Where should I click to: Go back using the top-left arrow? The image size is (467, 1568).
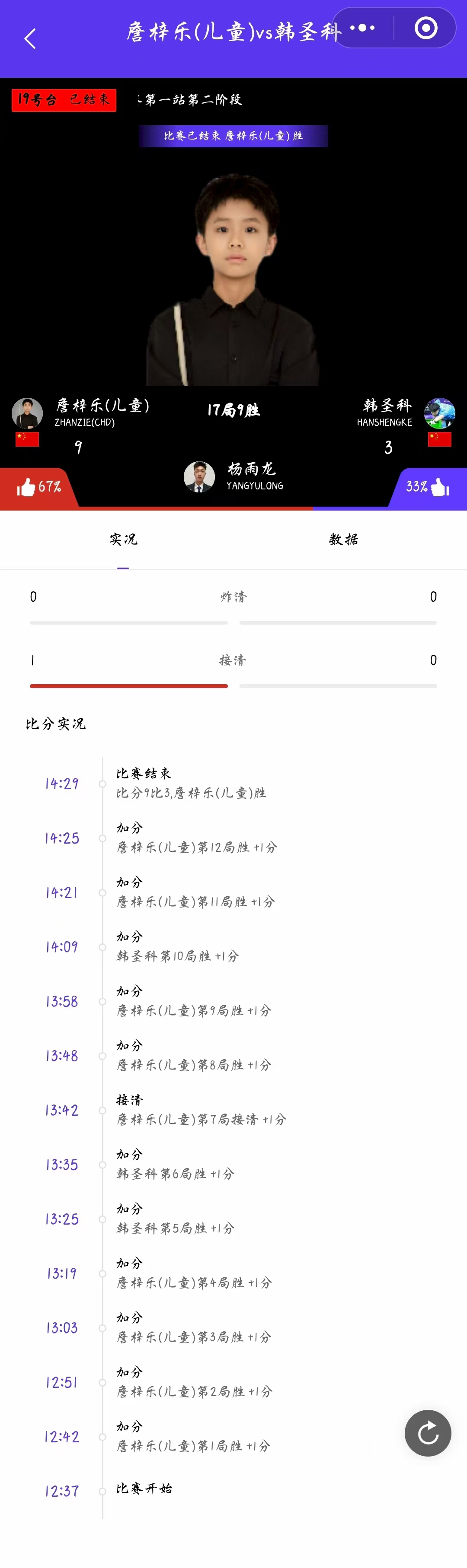(x=30, y=39)
